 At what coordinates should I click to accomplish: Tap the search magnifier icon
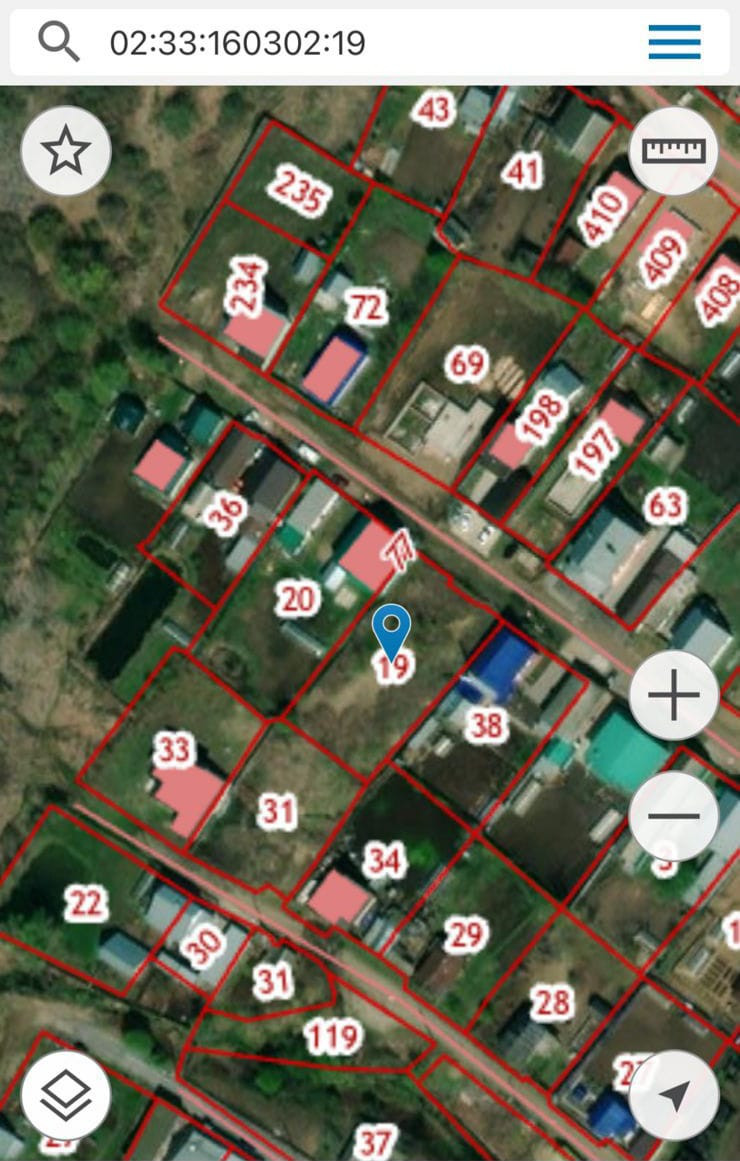click(59, 42)
